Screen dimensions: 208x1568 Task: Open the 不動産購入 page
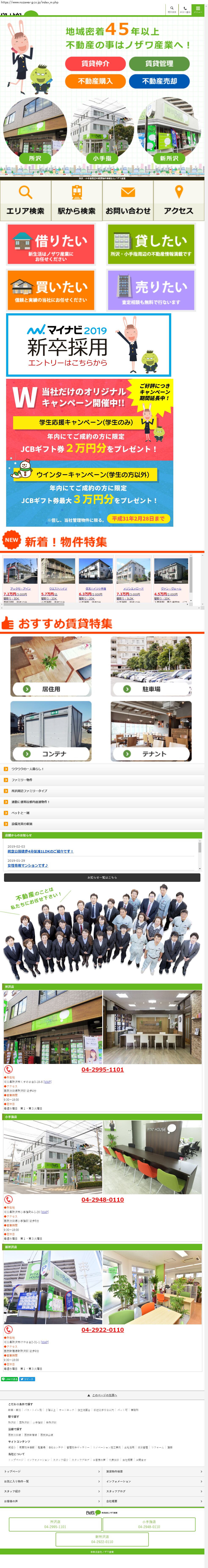[95, 81]
